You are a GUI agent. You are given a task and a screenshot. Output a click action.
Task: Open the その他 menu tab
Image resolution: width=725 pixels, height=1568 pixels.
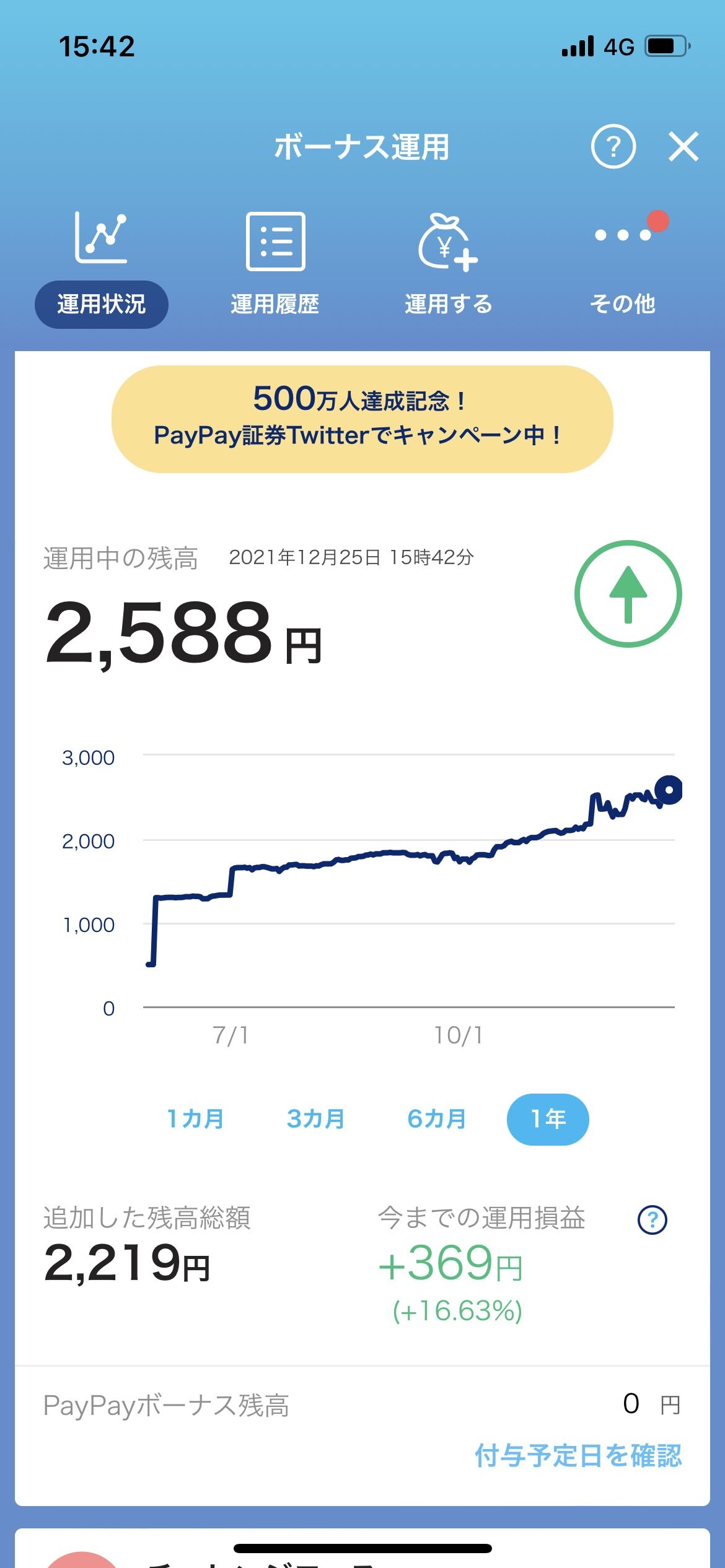[623, 265]
